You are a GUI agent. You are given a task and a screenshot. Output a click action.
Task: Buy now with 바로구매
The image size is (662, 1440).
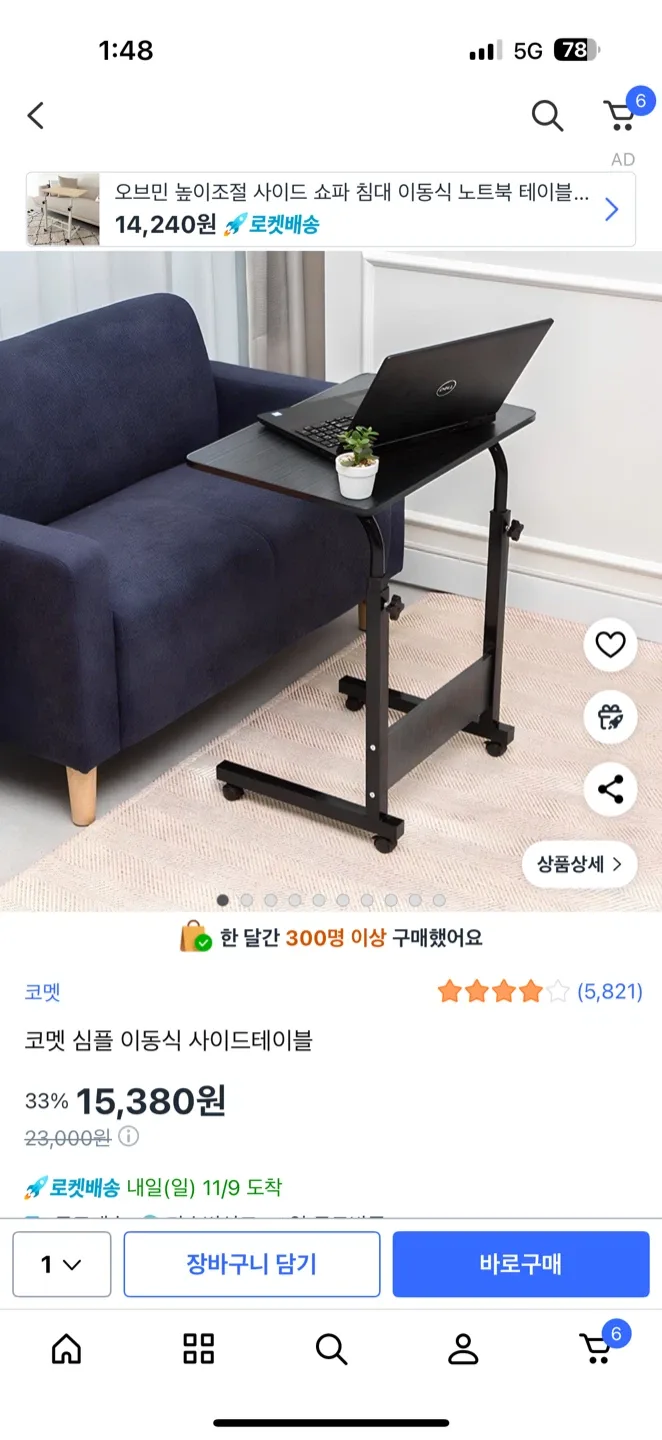point(521,1264)
